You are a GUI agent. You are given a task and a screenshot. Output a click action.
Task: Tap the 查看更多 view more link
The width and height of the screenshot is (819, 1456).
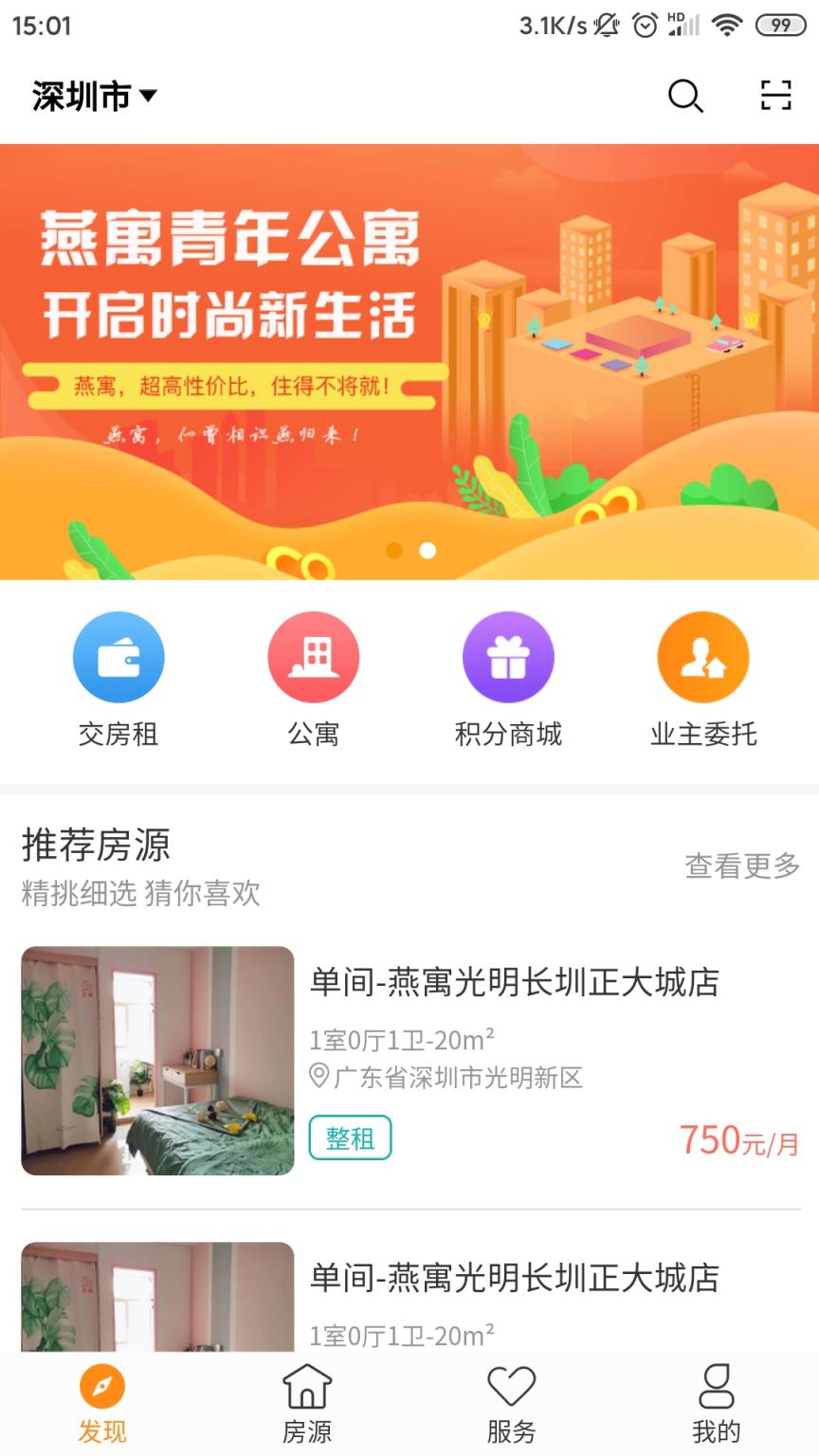click(x=741, y=865)
